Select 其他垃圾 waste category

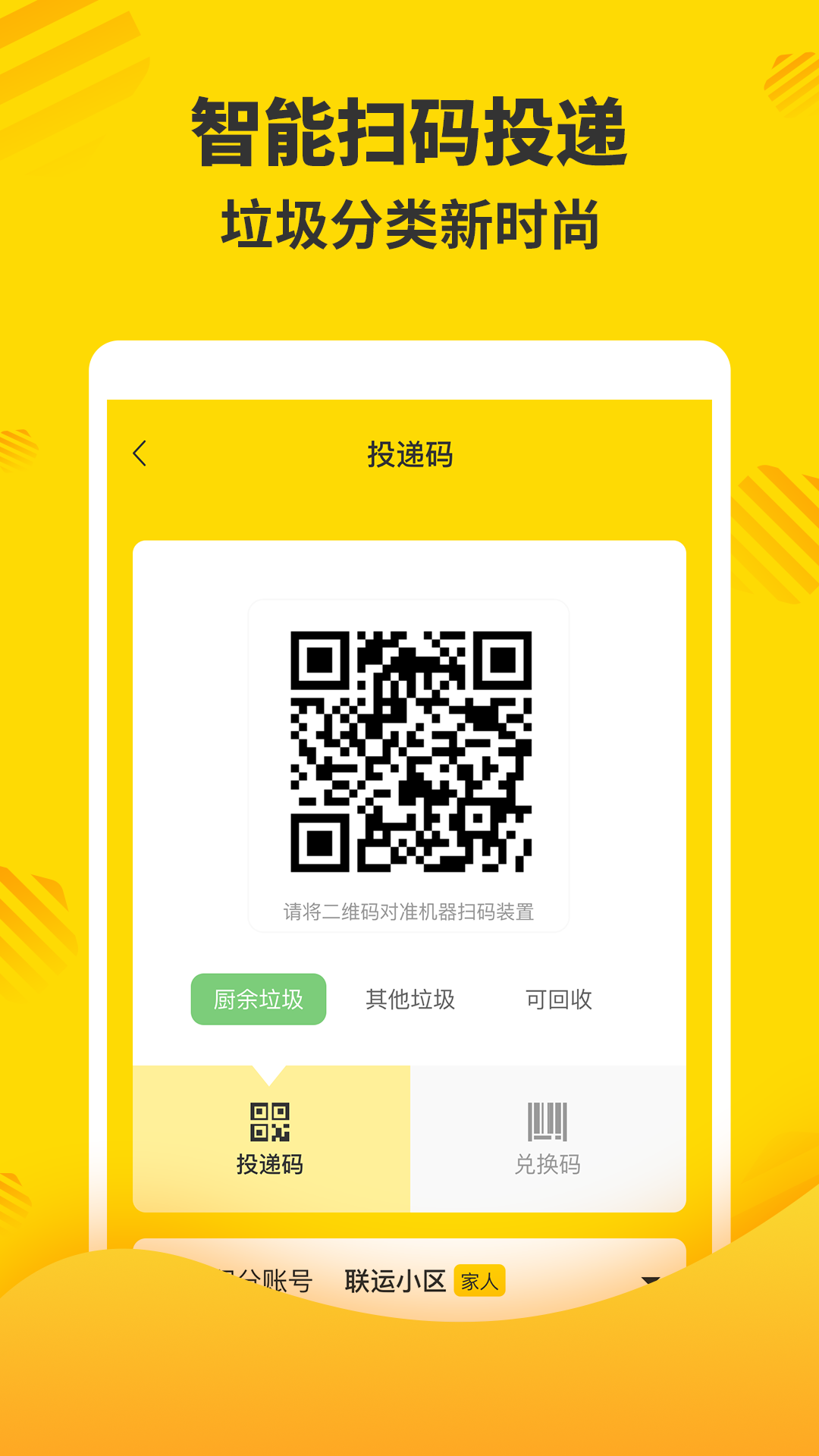click(410, 1000)
